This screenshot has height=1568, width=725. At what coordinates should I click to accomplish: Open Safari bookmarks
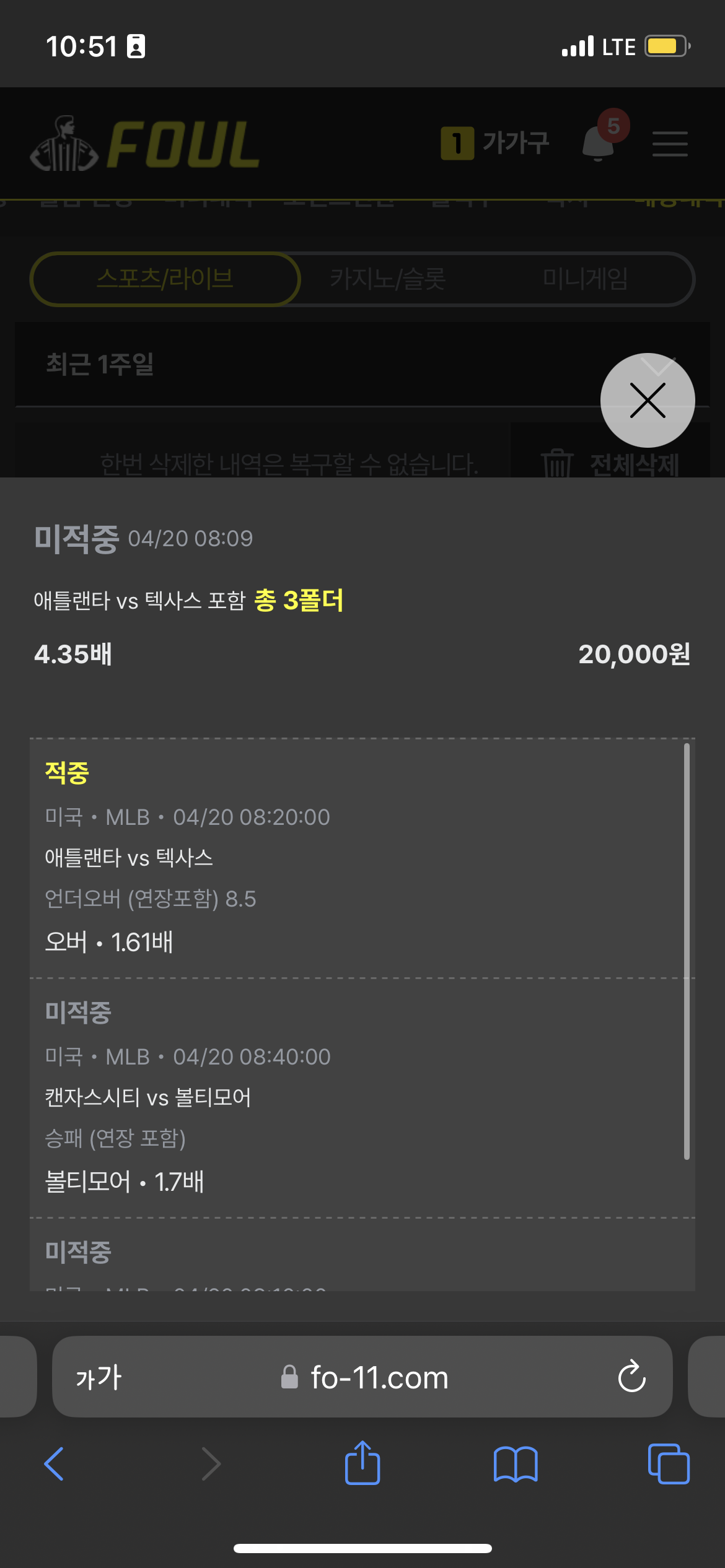tap(516, 1464)
